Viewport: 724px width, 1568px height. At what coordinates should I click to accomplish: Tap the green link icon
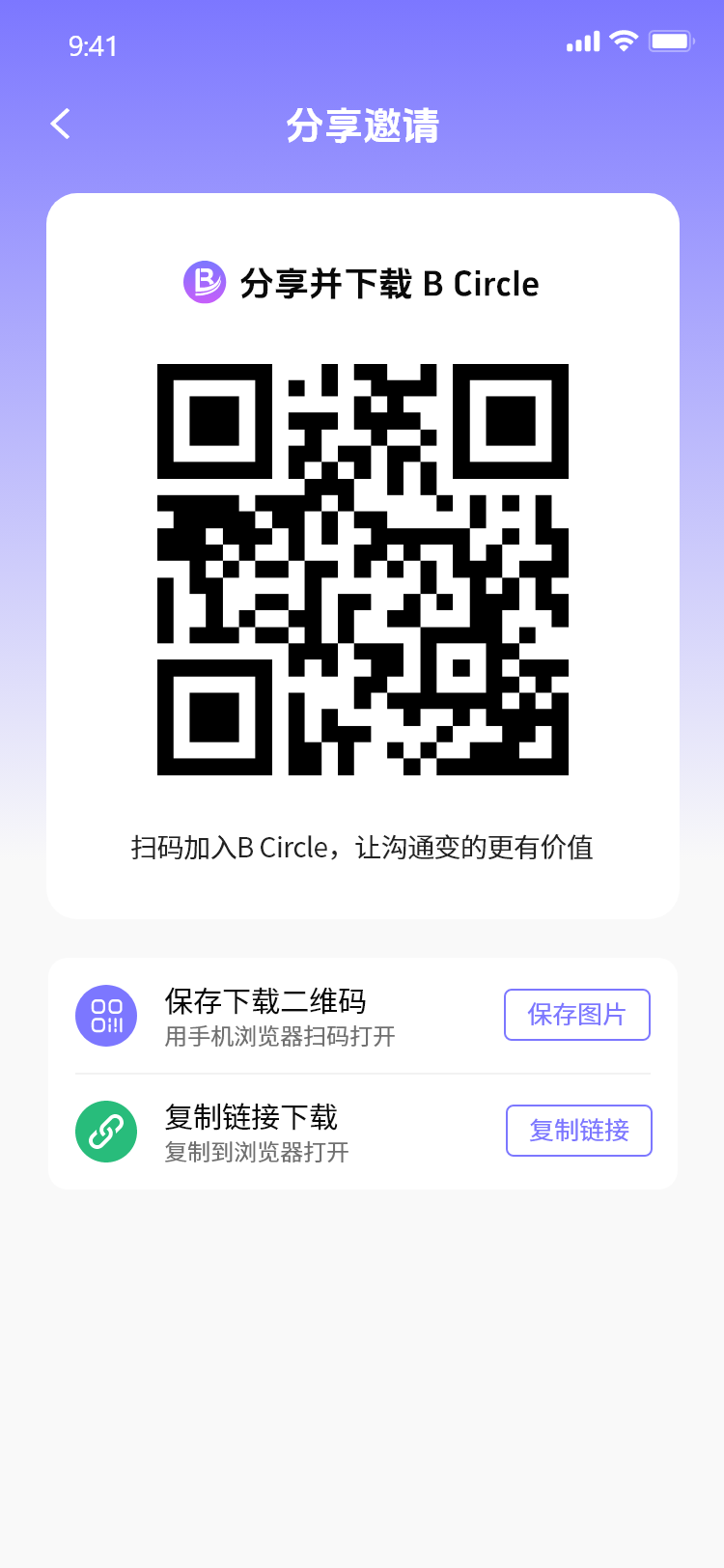(106, 1131)
